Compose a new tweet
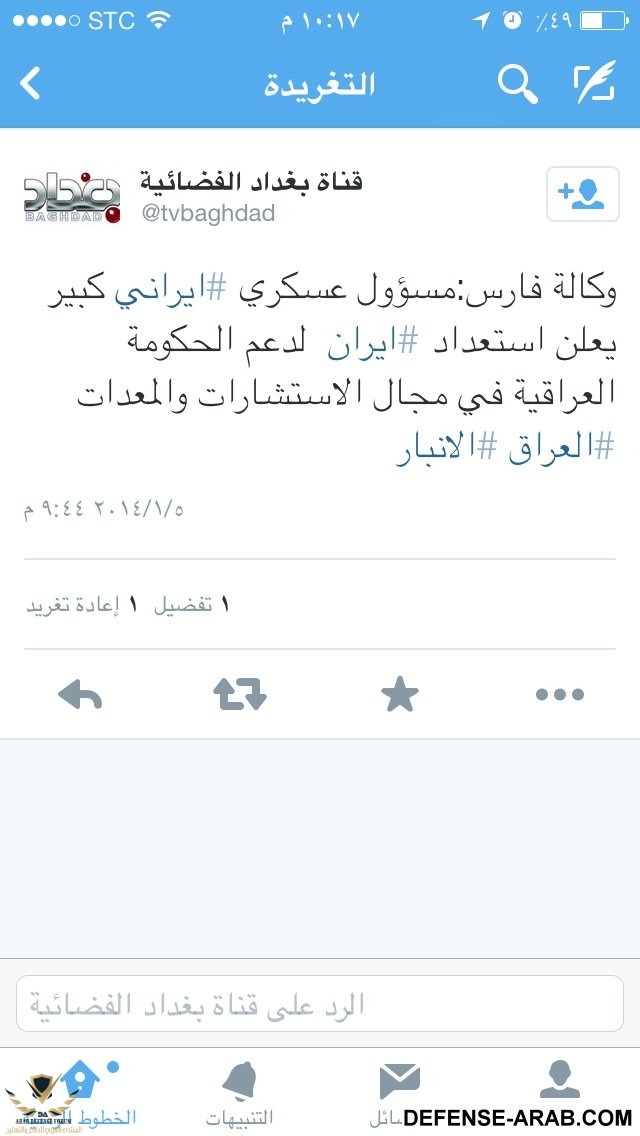Image resolution: width=640 pixels, height=1136 pixels. (594, 85)
